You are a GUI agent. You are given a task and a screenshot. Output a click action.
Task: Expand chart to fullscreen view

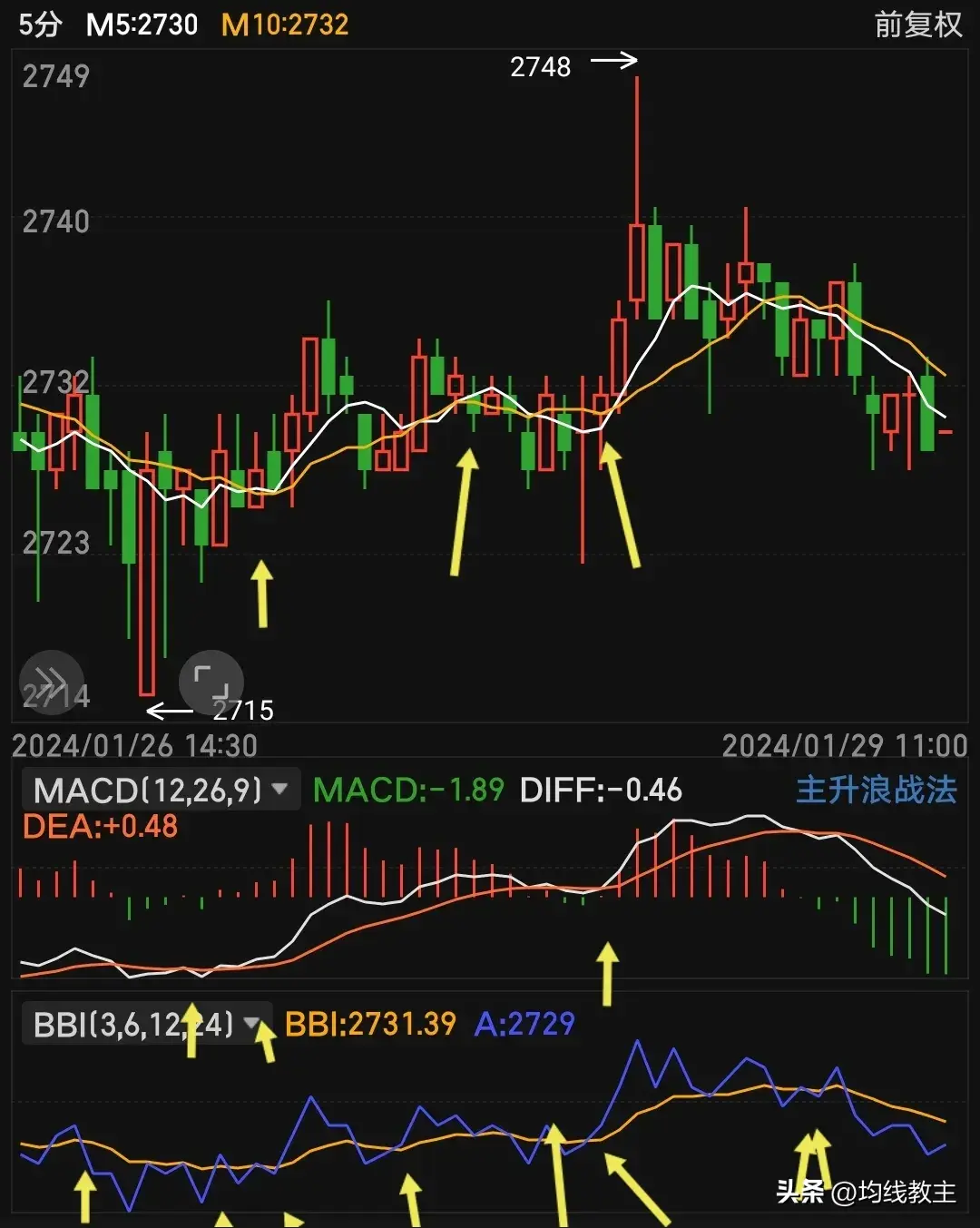211,682
